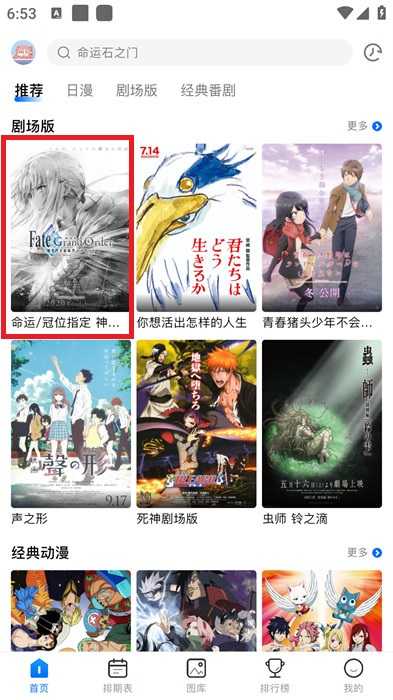Open the 死神剧场版 card
The height and width of the screenshot is (700, 393).
pos(196,433)
